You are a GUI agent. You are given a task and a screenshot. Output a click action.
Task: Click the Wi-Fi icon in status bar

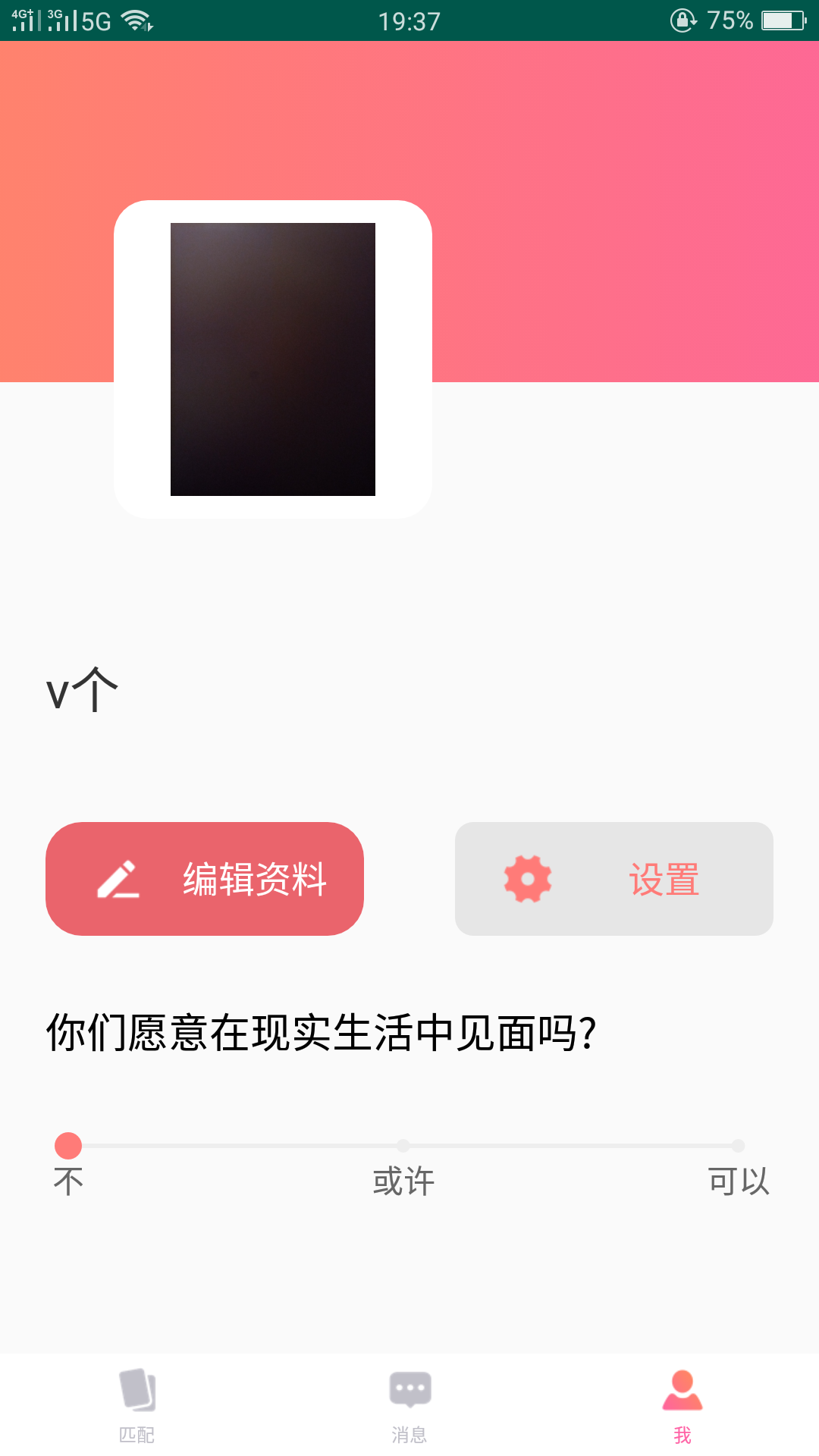pos(135,20)
